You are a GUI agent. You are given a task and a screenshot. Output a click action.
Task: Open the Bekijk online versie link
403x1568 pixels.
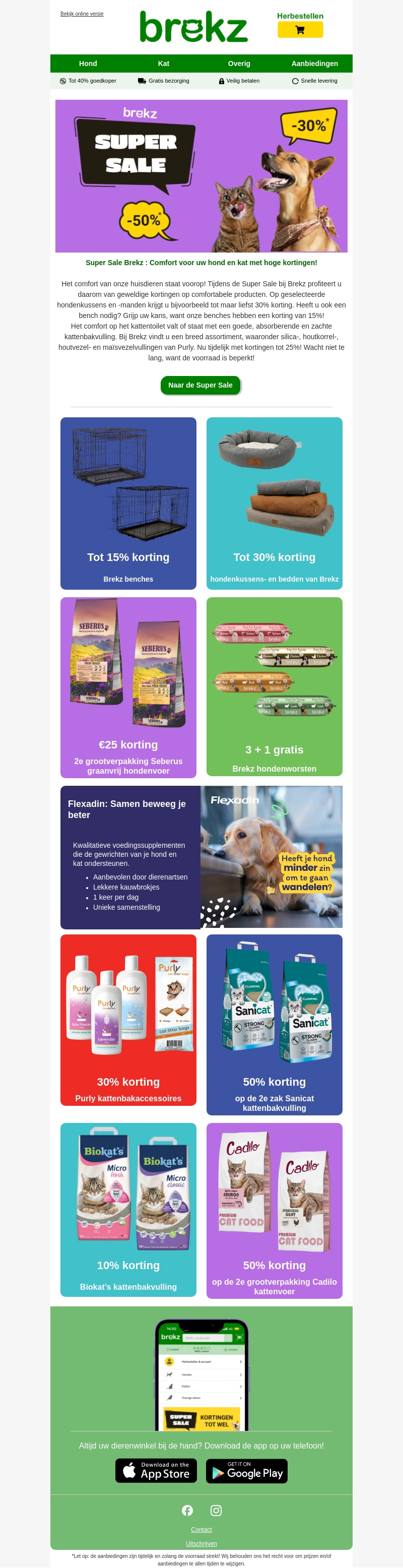82,14
